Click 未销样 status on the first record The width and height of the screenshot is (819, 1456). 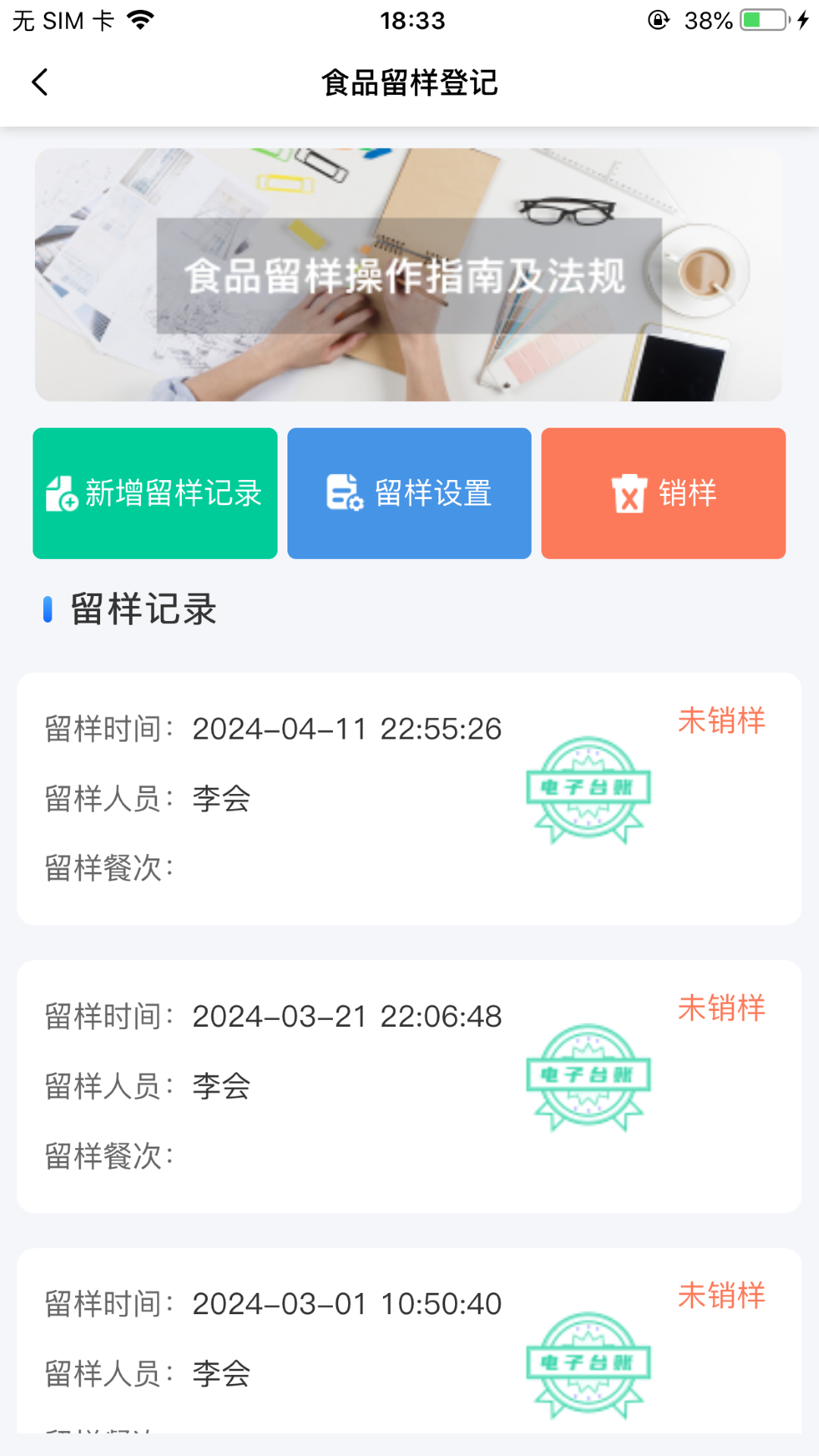click(721, 722)
